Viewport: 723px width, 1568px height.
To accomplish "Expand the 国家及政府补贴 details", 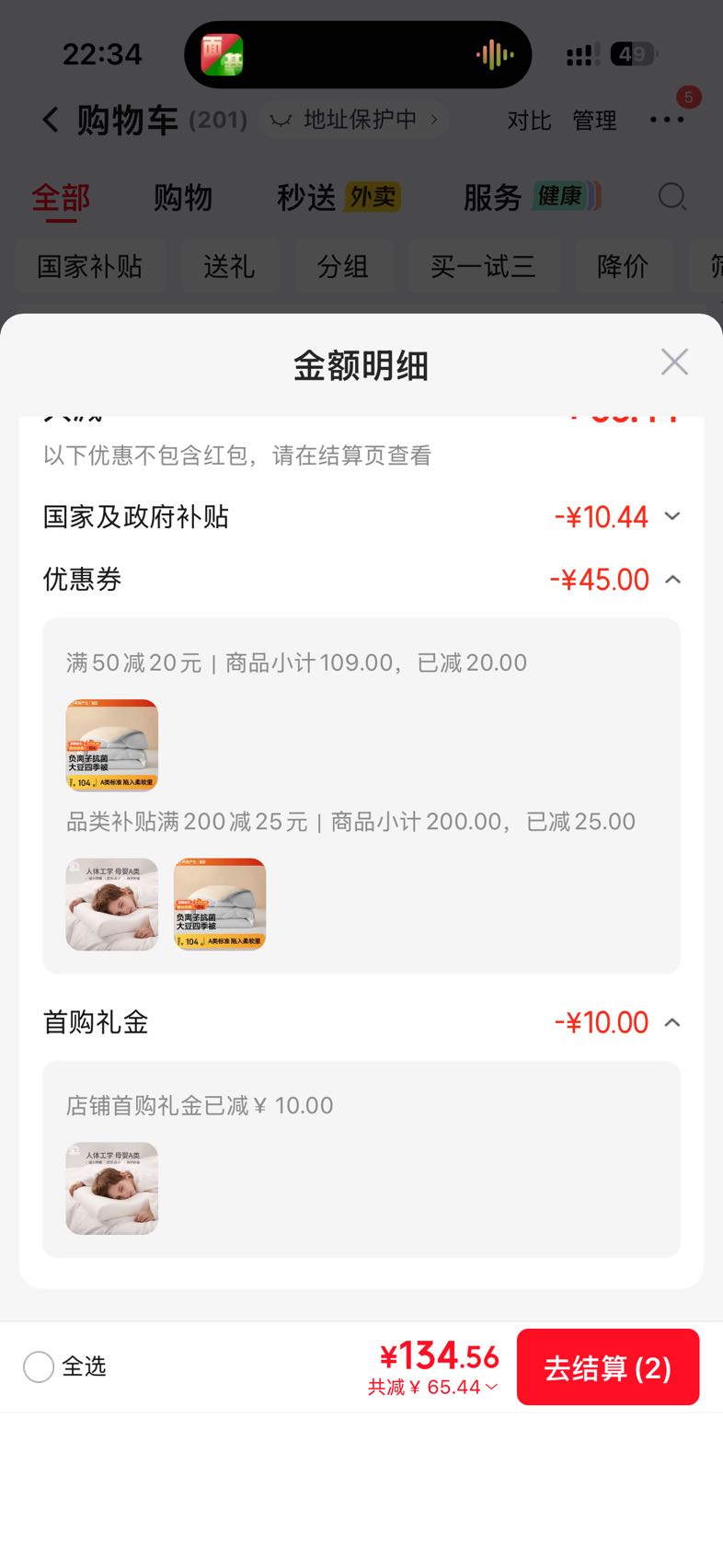I will pyautogui.click(x=672, y=516).
